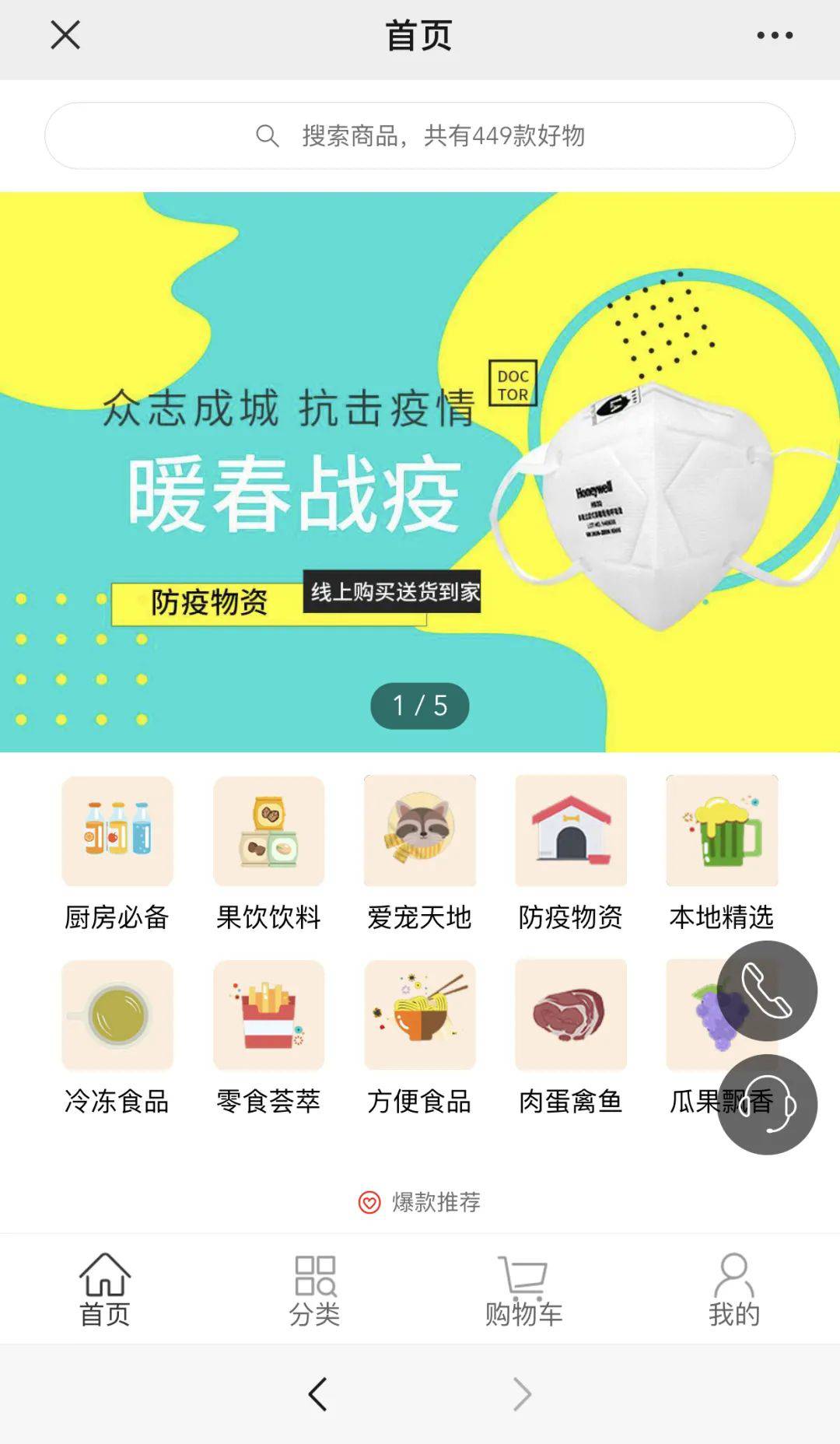Contact customer service via headset button
Image resolution: width=840 pixels, height=1444 pixels.
[767, 1105]
